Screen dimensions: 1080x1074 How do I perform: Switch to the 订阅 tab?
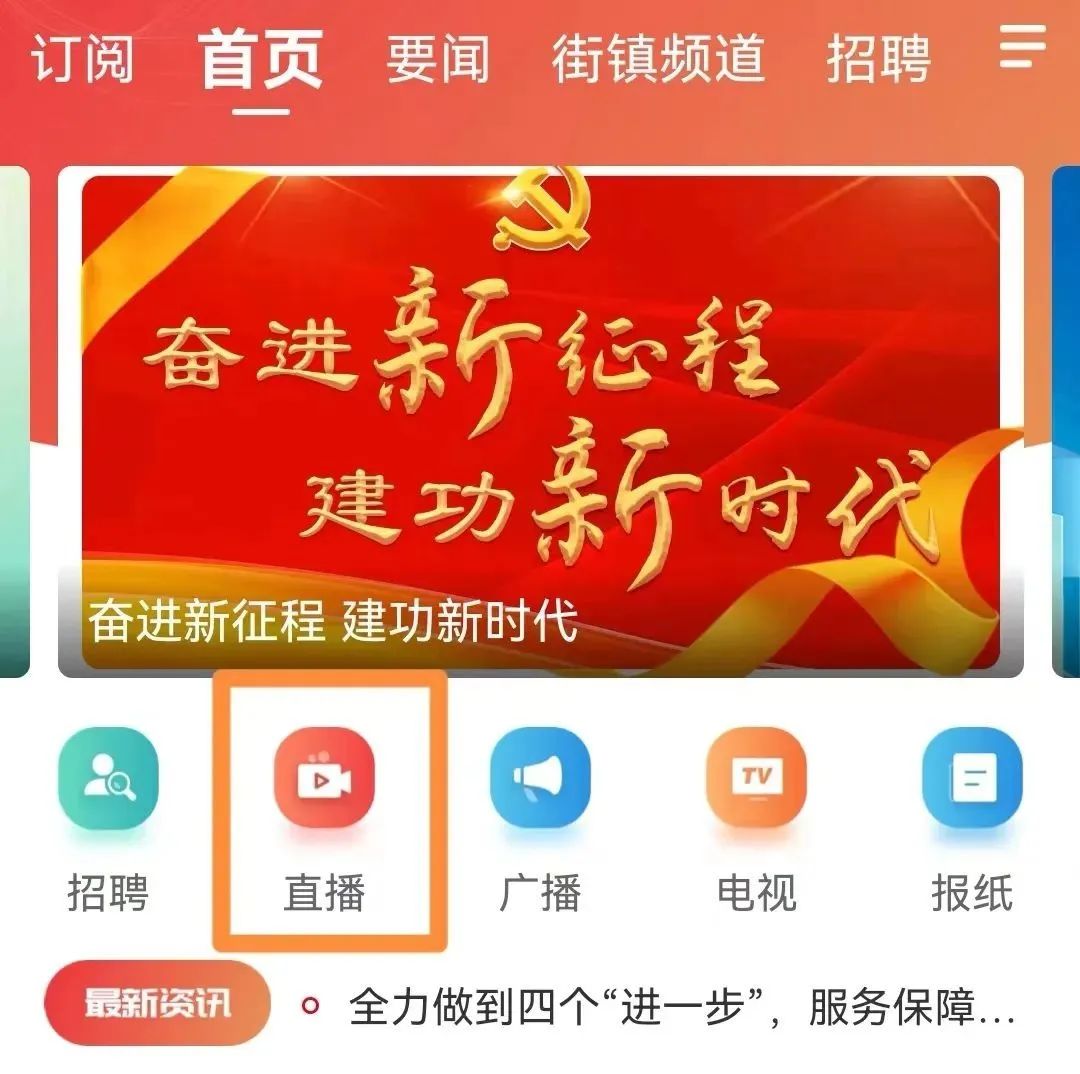point(82,58)
